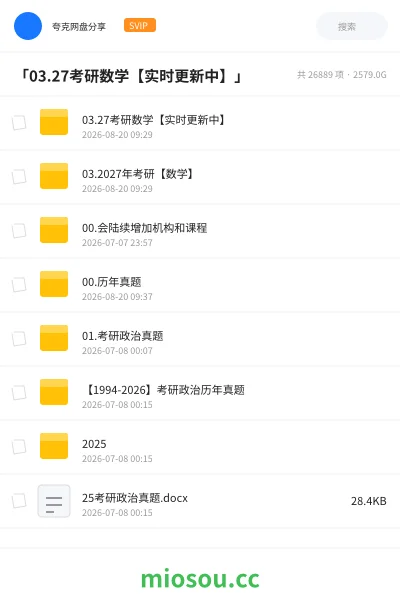Select the checkbox beside 25考研政治真题.docx

19,500
